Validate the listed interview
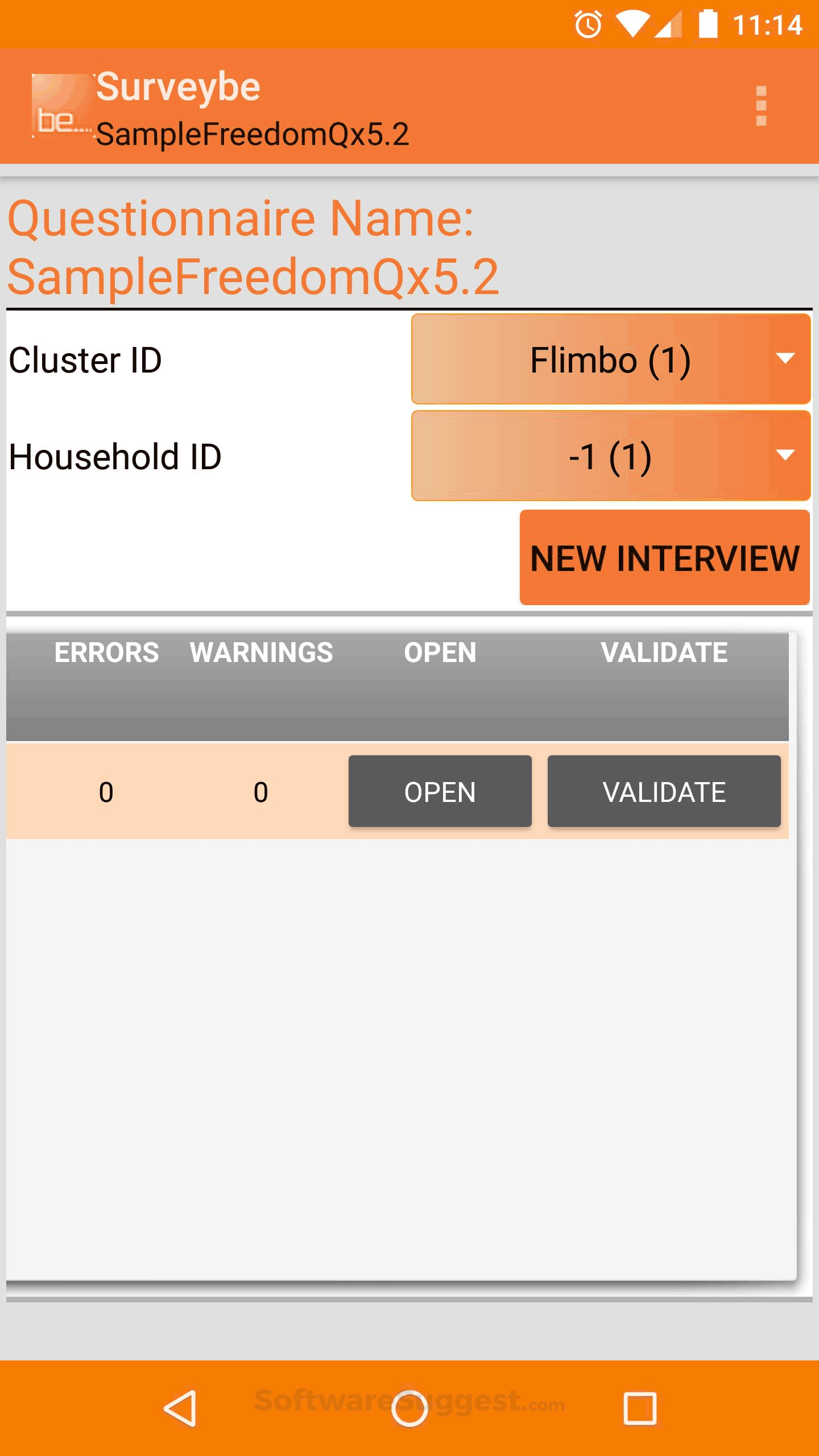Viewport: 819px width, 1456px height. (664, 791)
